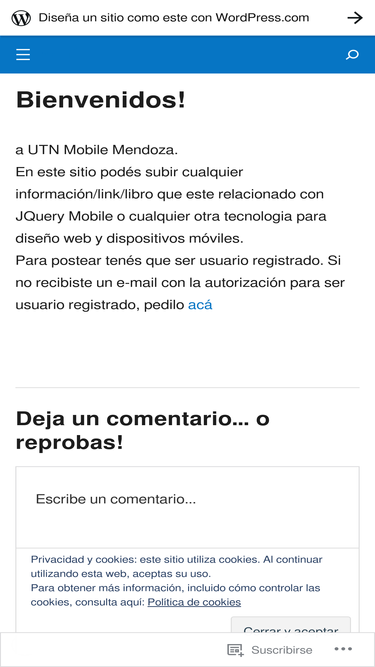Open the site search magnifier
375x667 pixels.
pos(352,55)
